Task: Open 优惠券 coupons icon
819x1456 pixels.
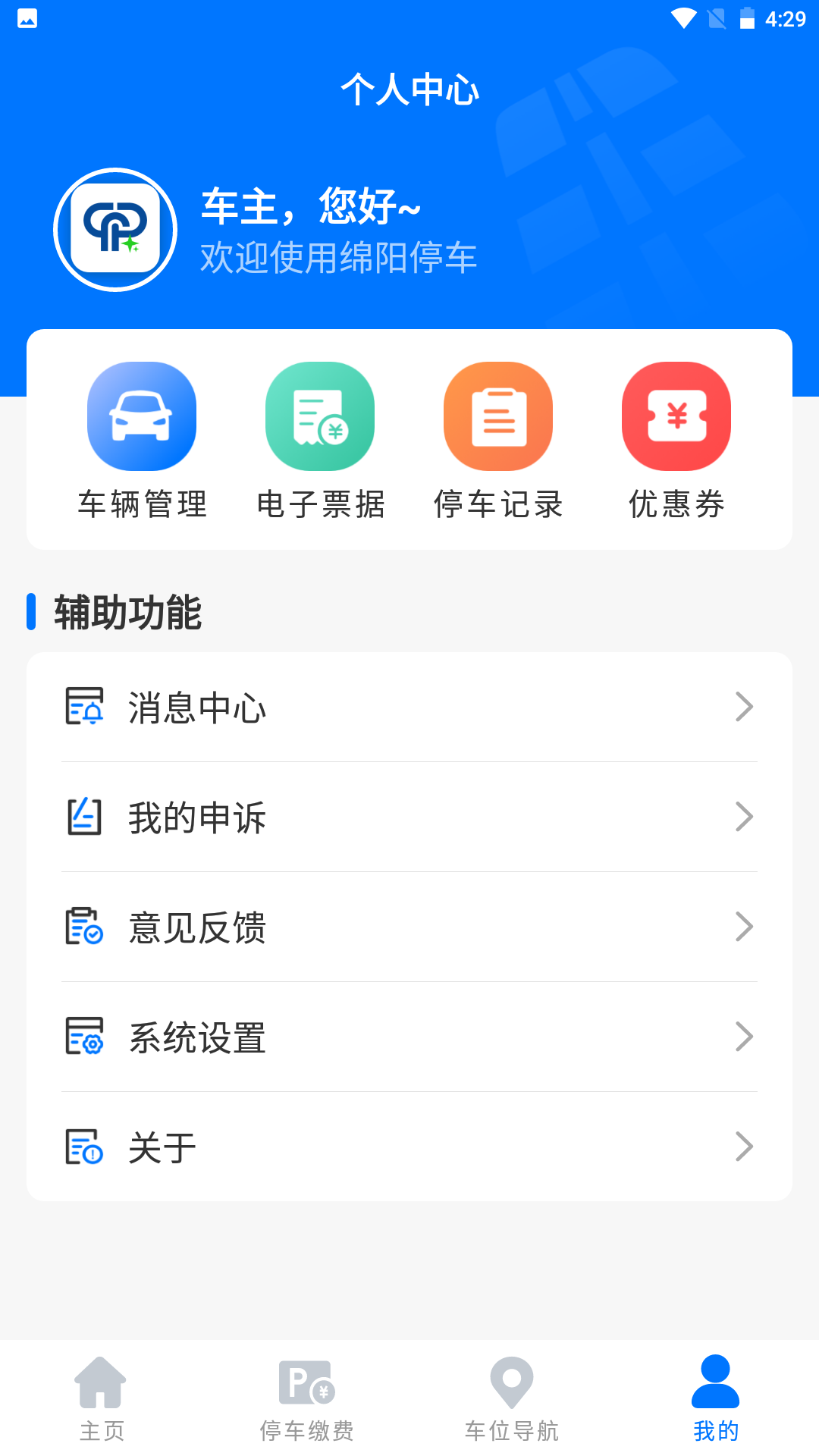Action: pyautogui.click(x=676, y=416)
